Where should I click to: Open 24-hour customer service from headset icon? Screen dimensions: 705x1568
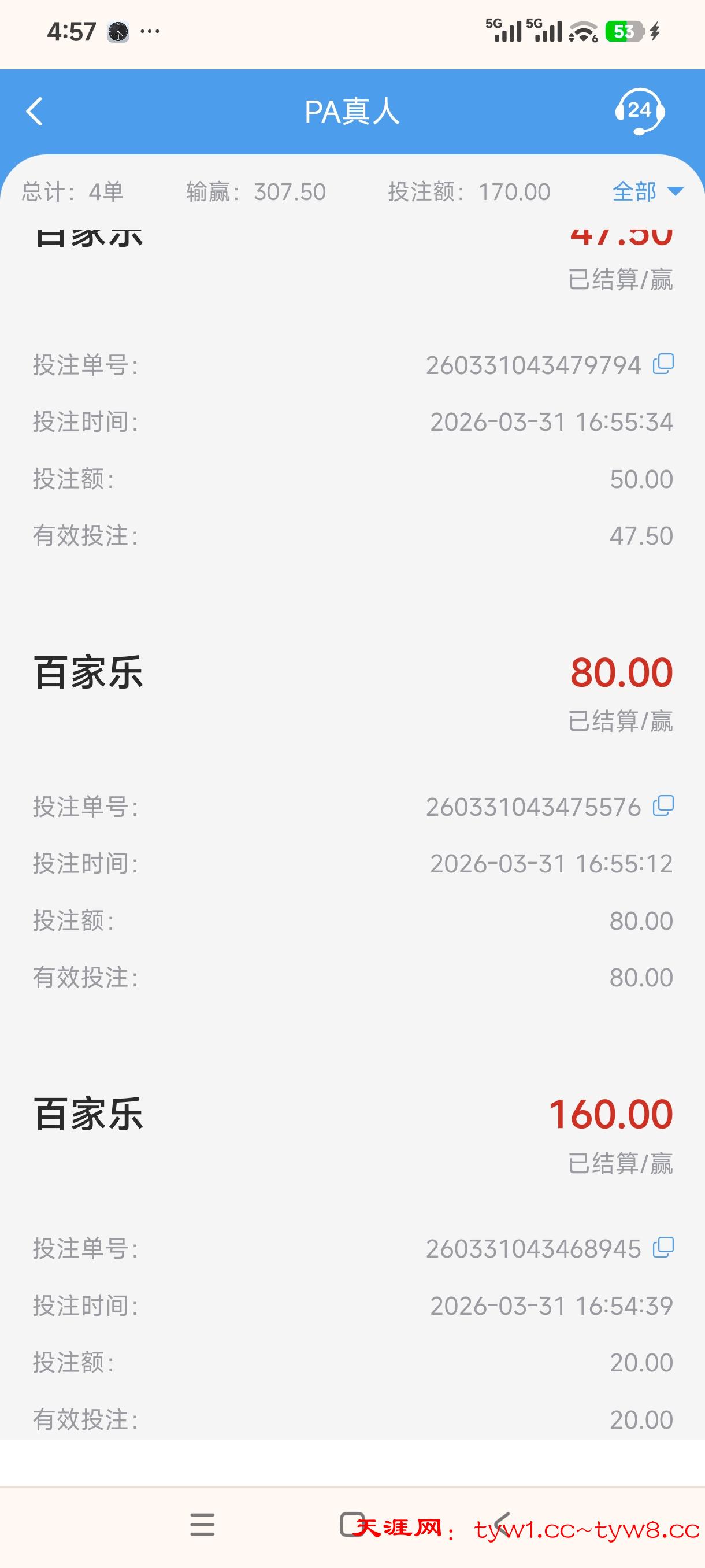(639, 112)
